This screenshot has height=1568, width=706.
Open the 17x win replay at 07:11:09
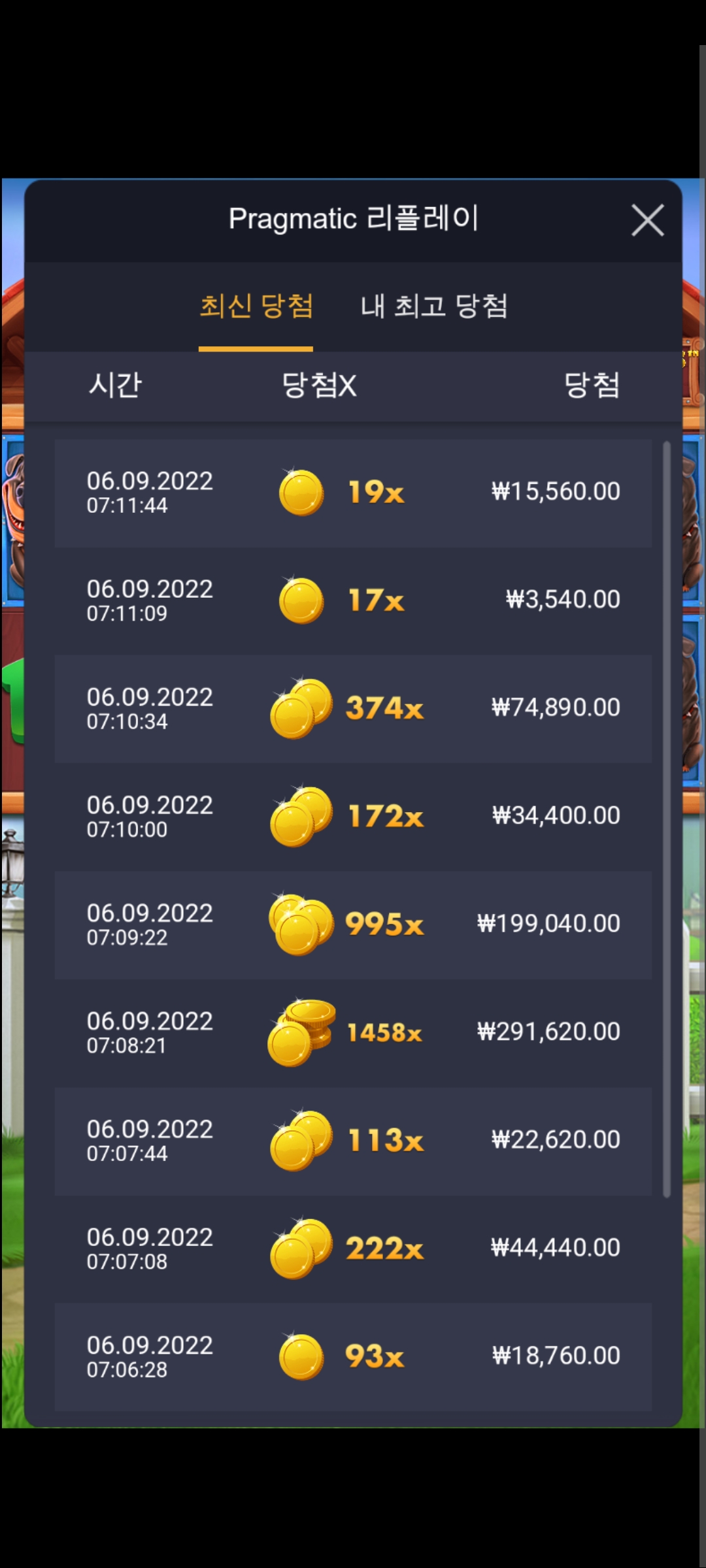[353, 601]
